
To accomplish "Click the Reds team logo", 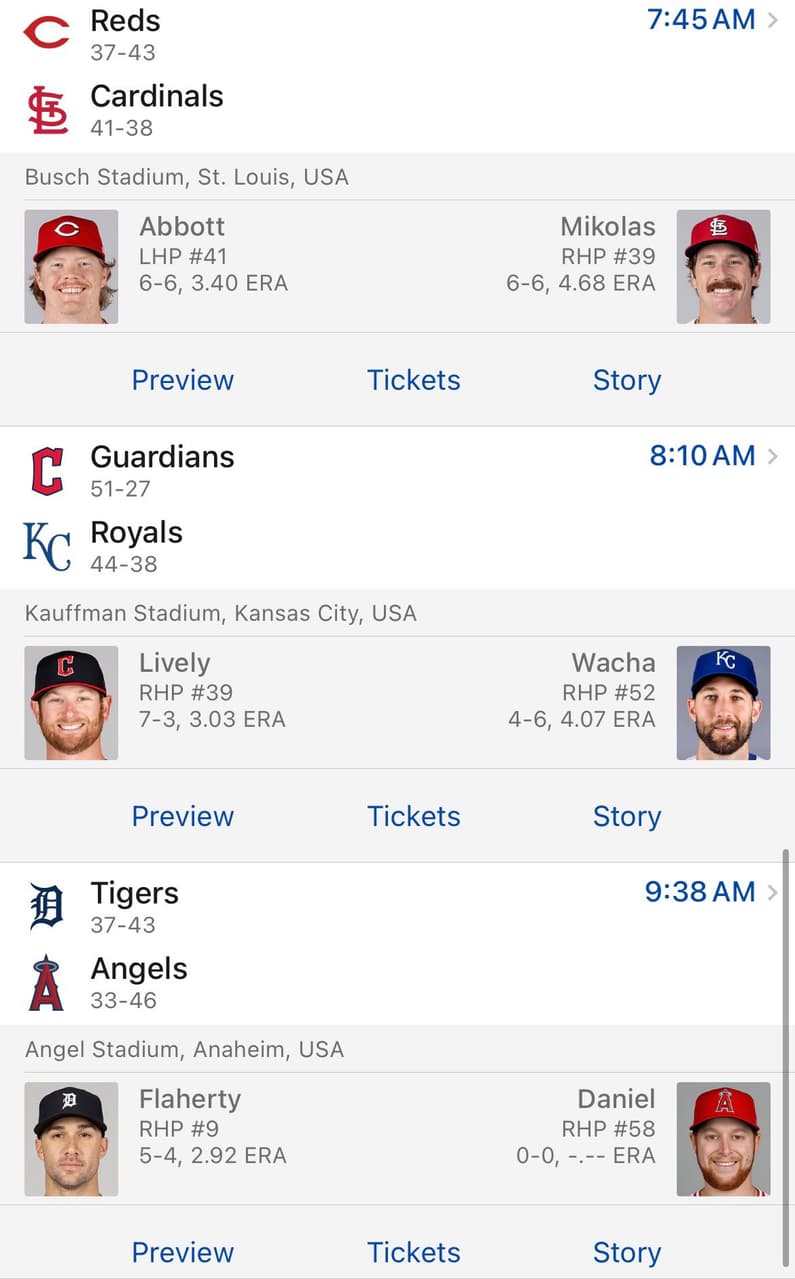I will 47,31.
